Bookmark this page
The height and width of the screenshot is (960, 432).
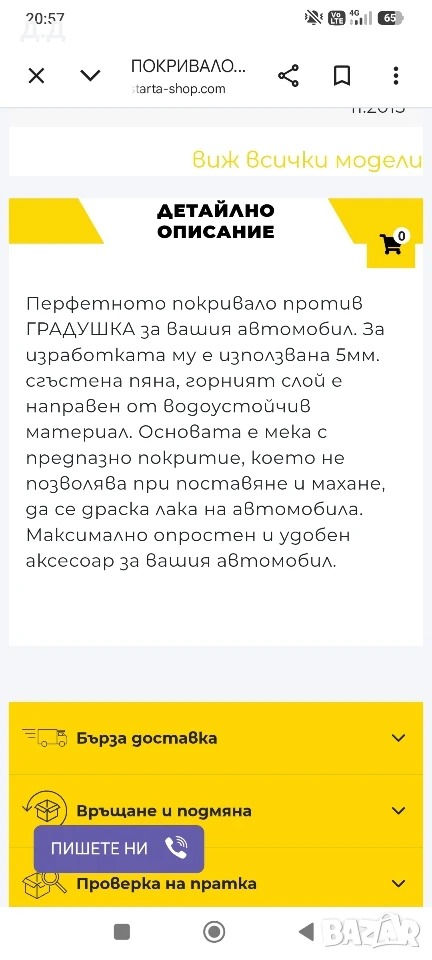[x=342, y=77]
